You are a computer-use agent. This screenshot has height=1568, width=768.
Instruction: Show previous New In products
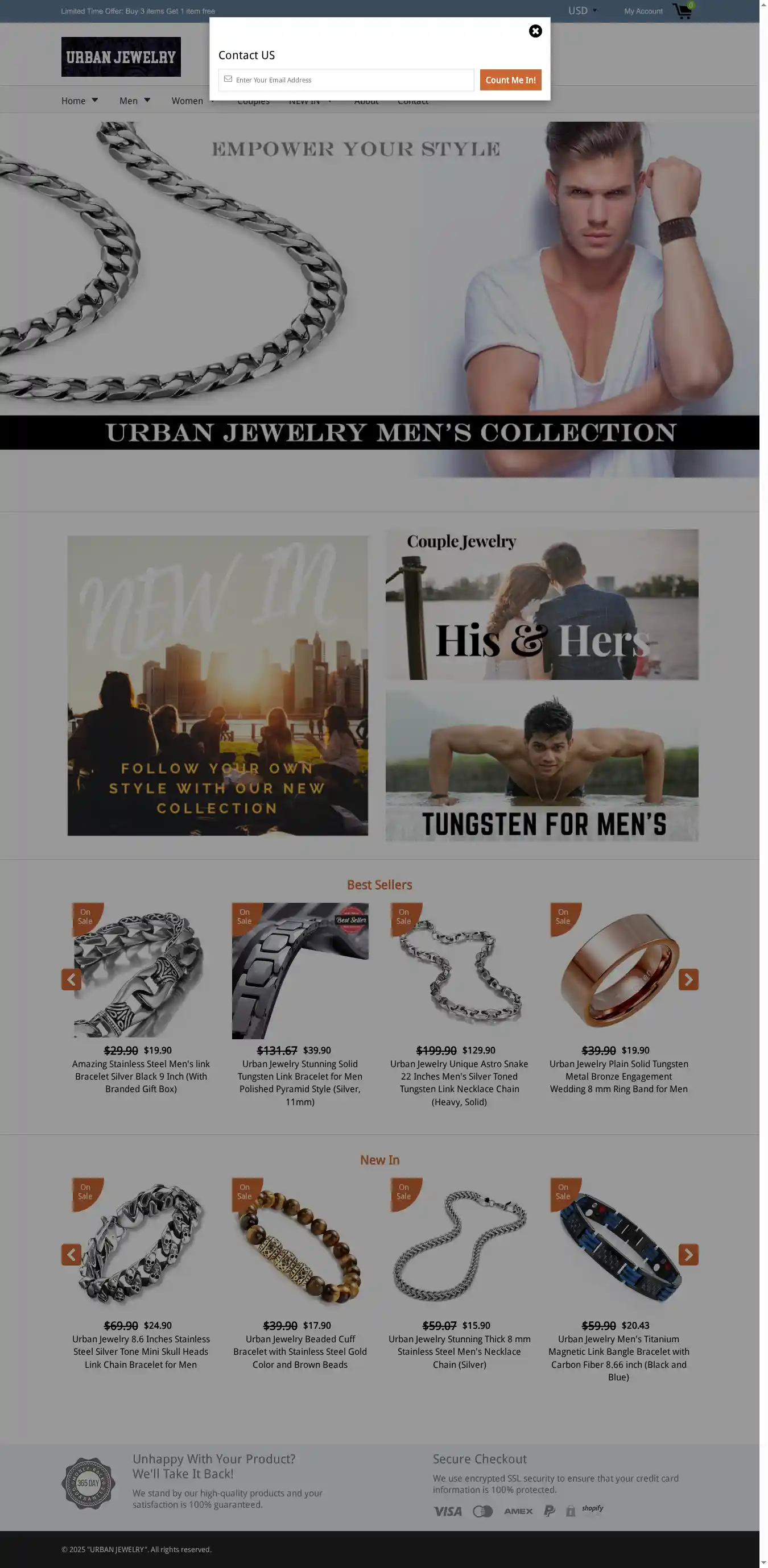(x=71, y=1254)
